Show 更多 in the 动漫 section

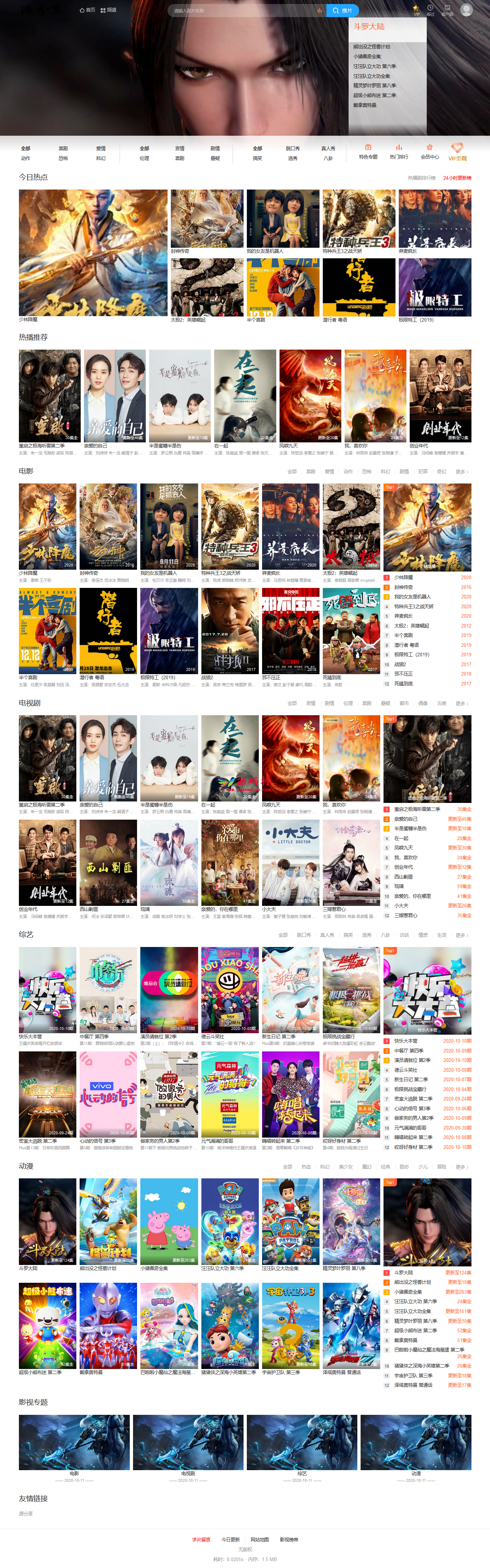462,1167
